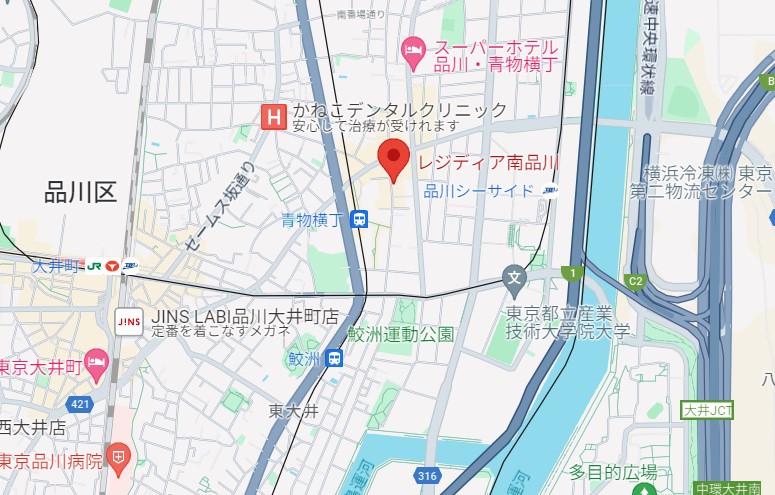Open スーパーホテル品川・青物横丁 hotel marker
The width and height of the screenshot is (775, 495).
411,48
